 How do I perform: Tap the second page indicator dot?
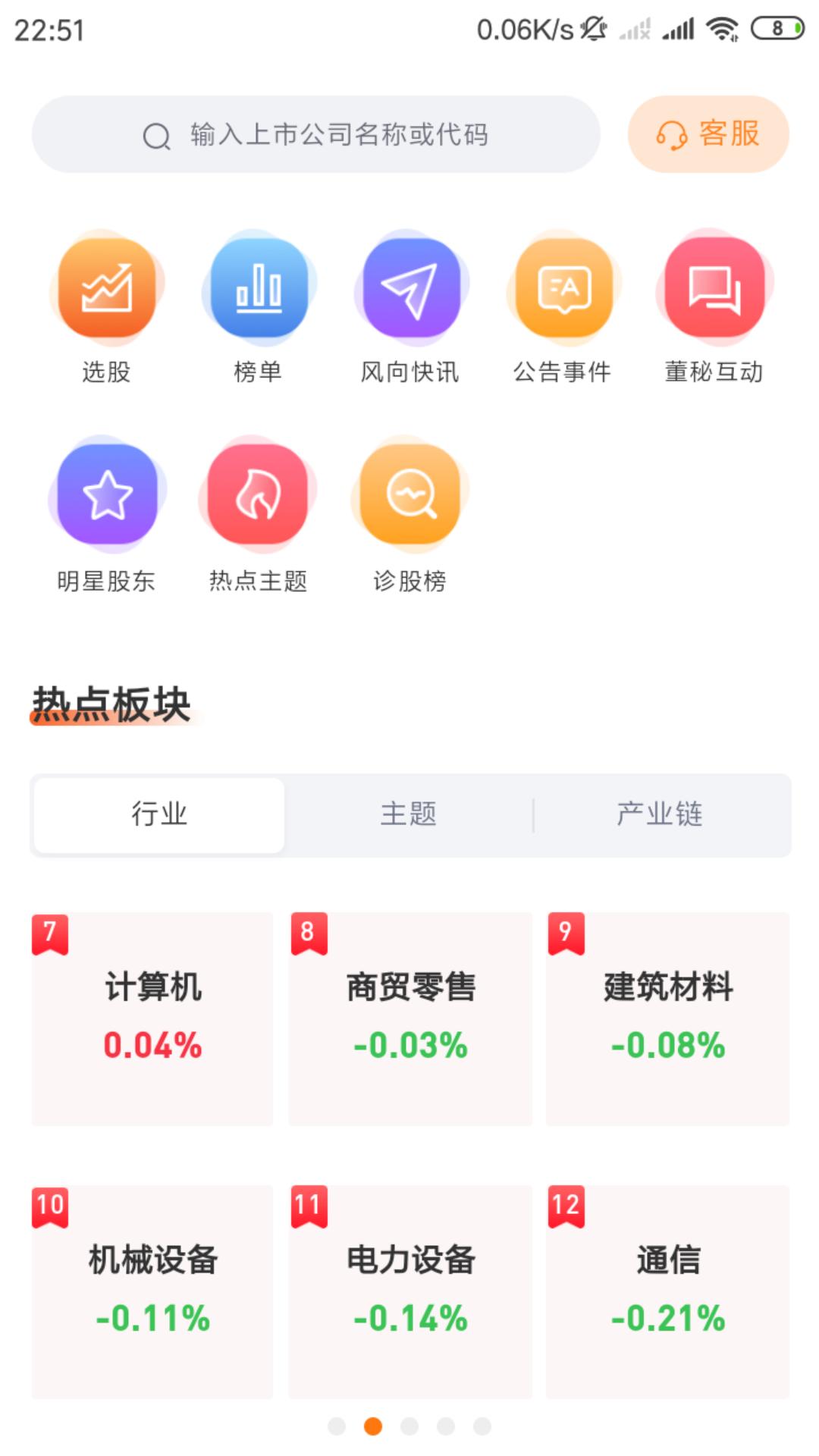[x=373, y=1425]
